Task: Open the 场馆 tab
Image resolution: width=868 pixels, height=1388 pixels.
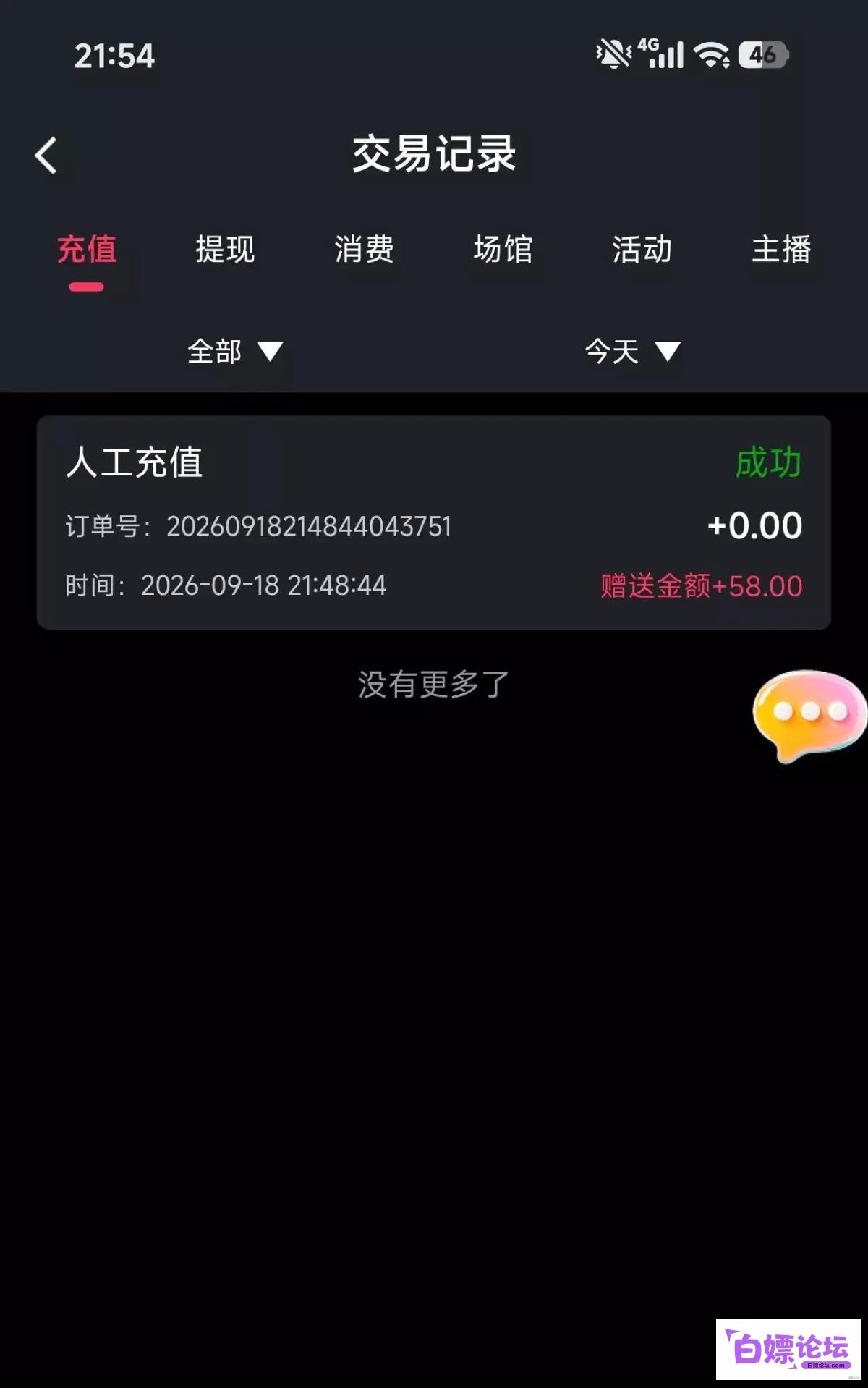Action: pyautogui.click(x=503, y=250)
